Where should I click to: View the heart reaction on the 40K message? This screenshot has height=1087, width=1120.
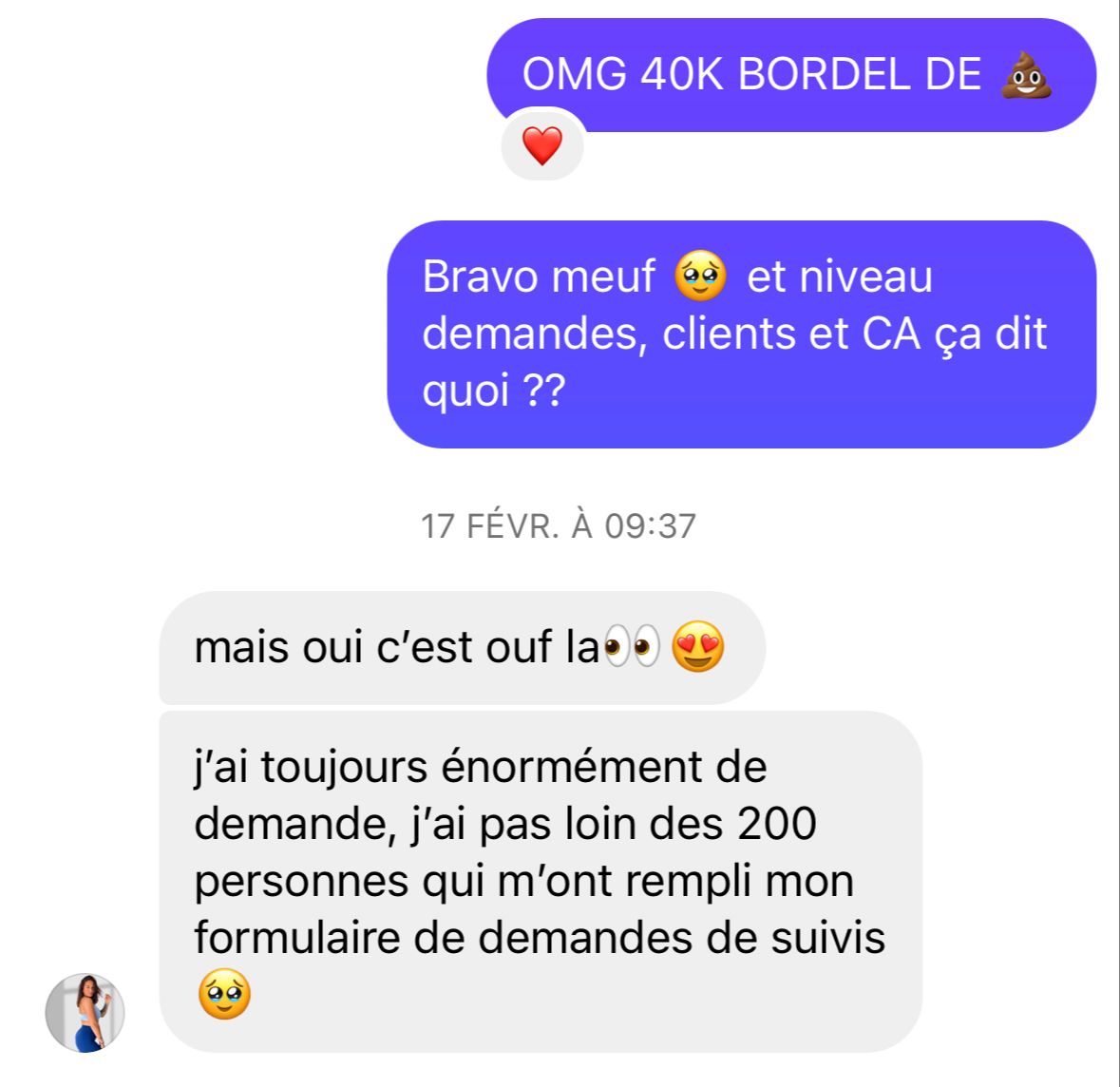[542, 146]
